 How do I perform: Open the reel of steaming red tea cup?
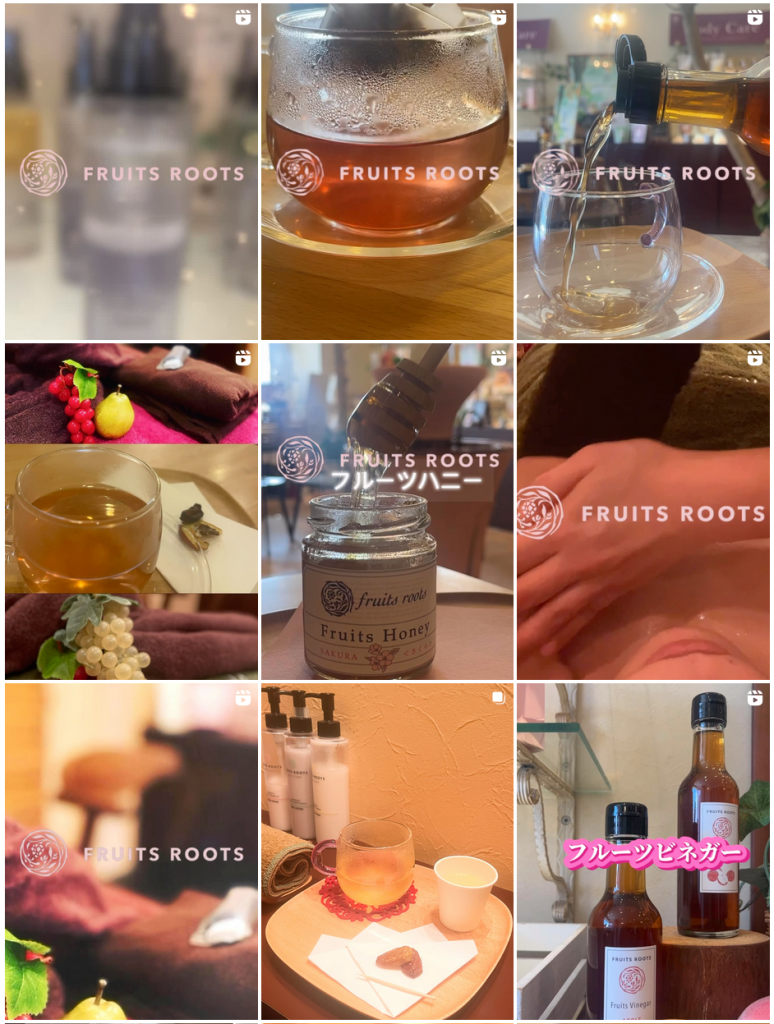coord(387,171)
